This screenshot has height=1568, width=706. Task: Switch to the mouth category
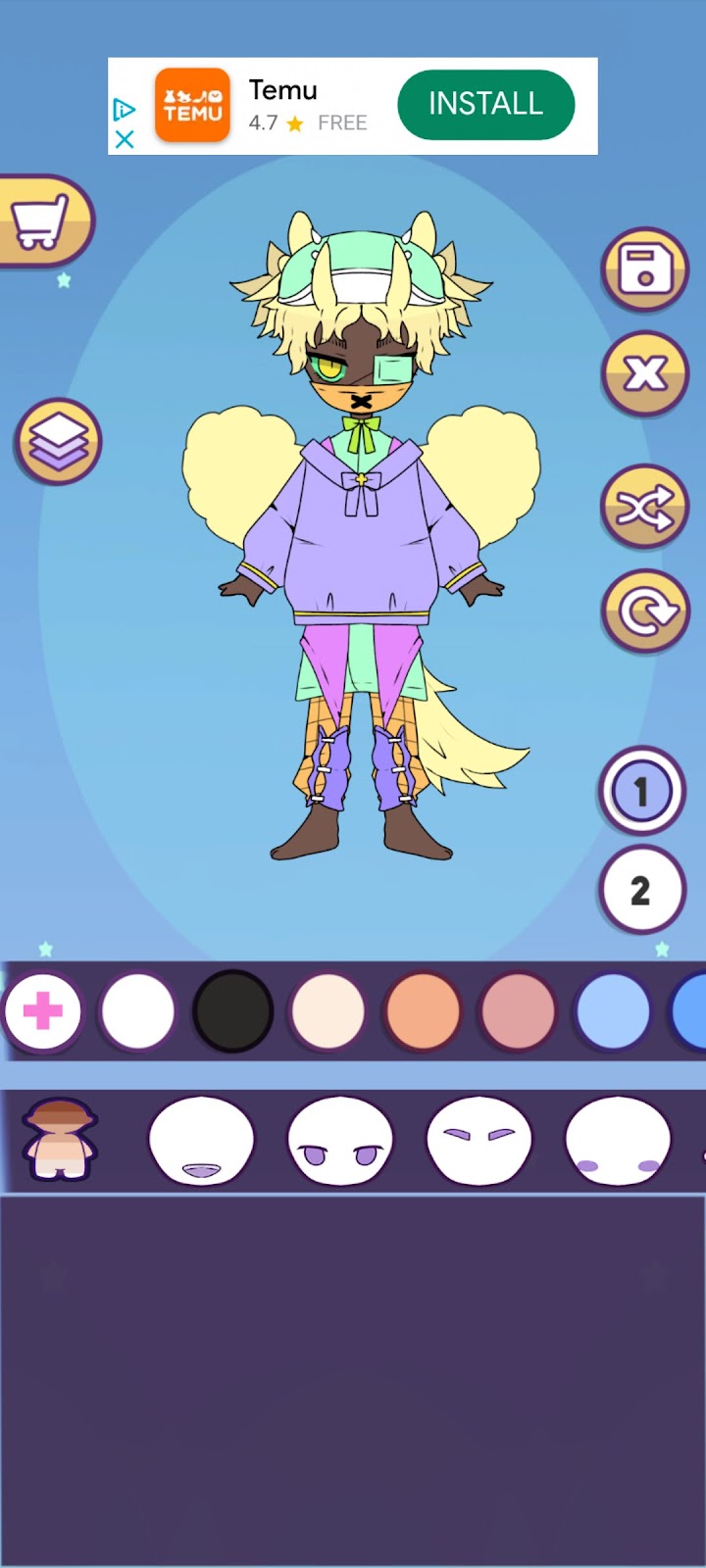pos(201,1140)
